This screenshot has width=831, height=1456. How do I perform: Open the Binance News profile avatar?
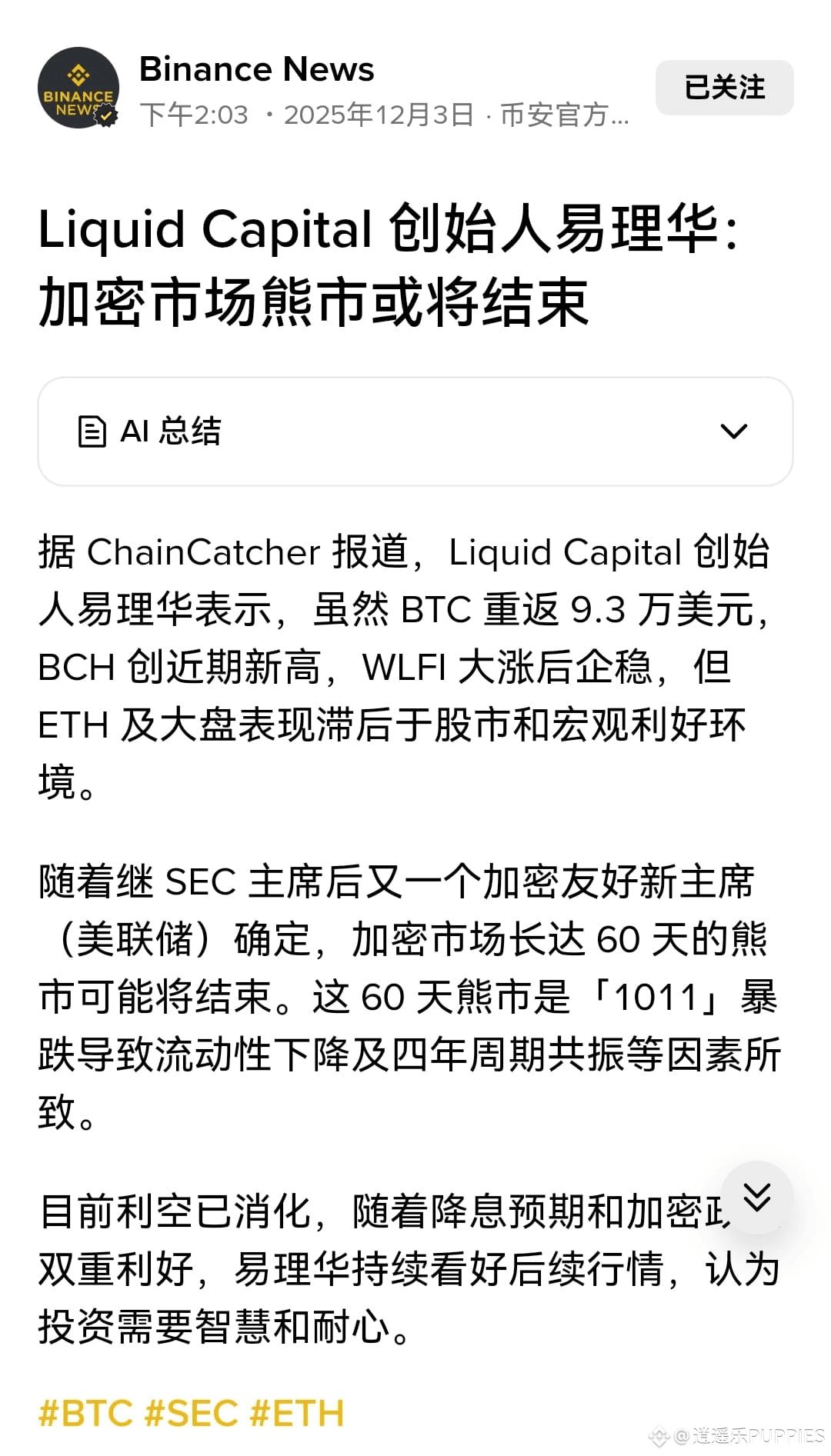click(x=79, y=87)
